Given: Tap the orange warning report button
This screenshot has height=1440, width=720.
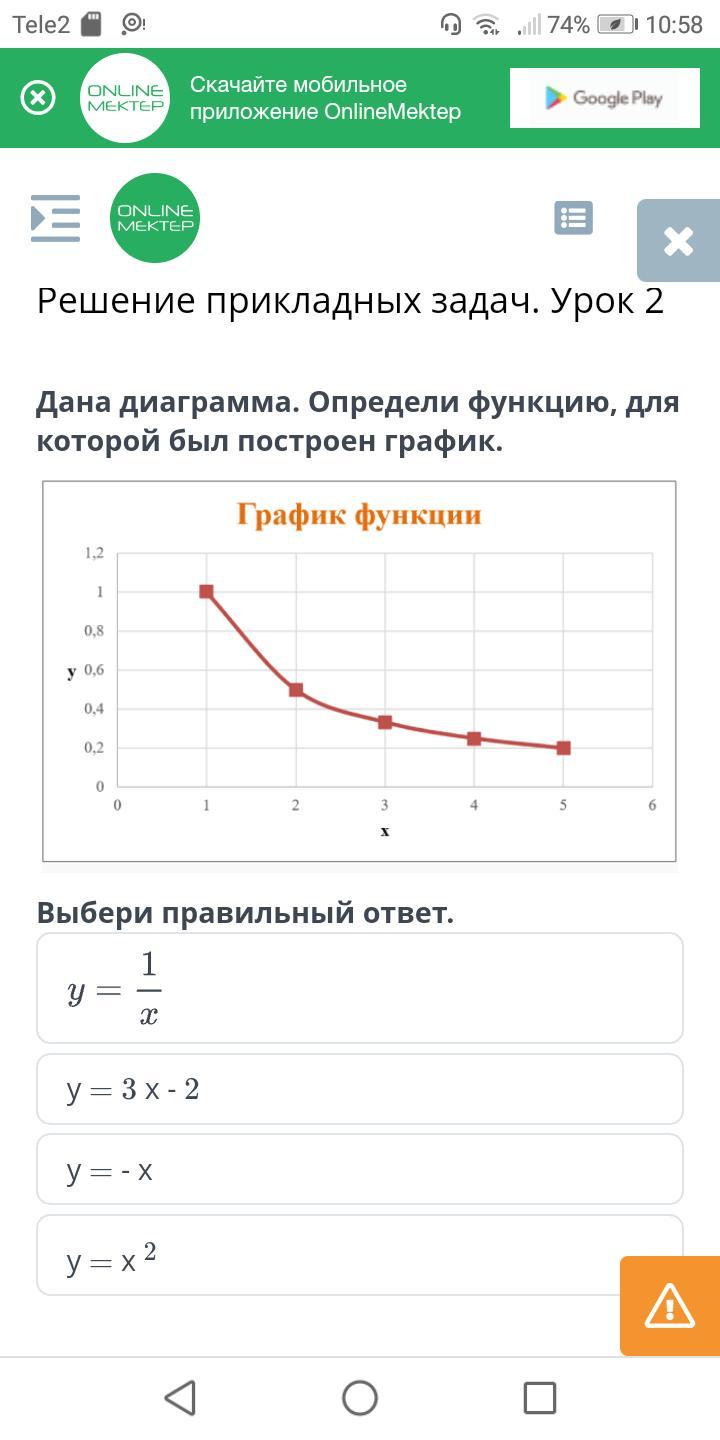Looking at the screenshot, I should pos(670,1306).
